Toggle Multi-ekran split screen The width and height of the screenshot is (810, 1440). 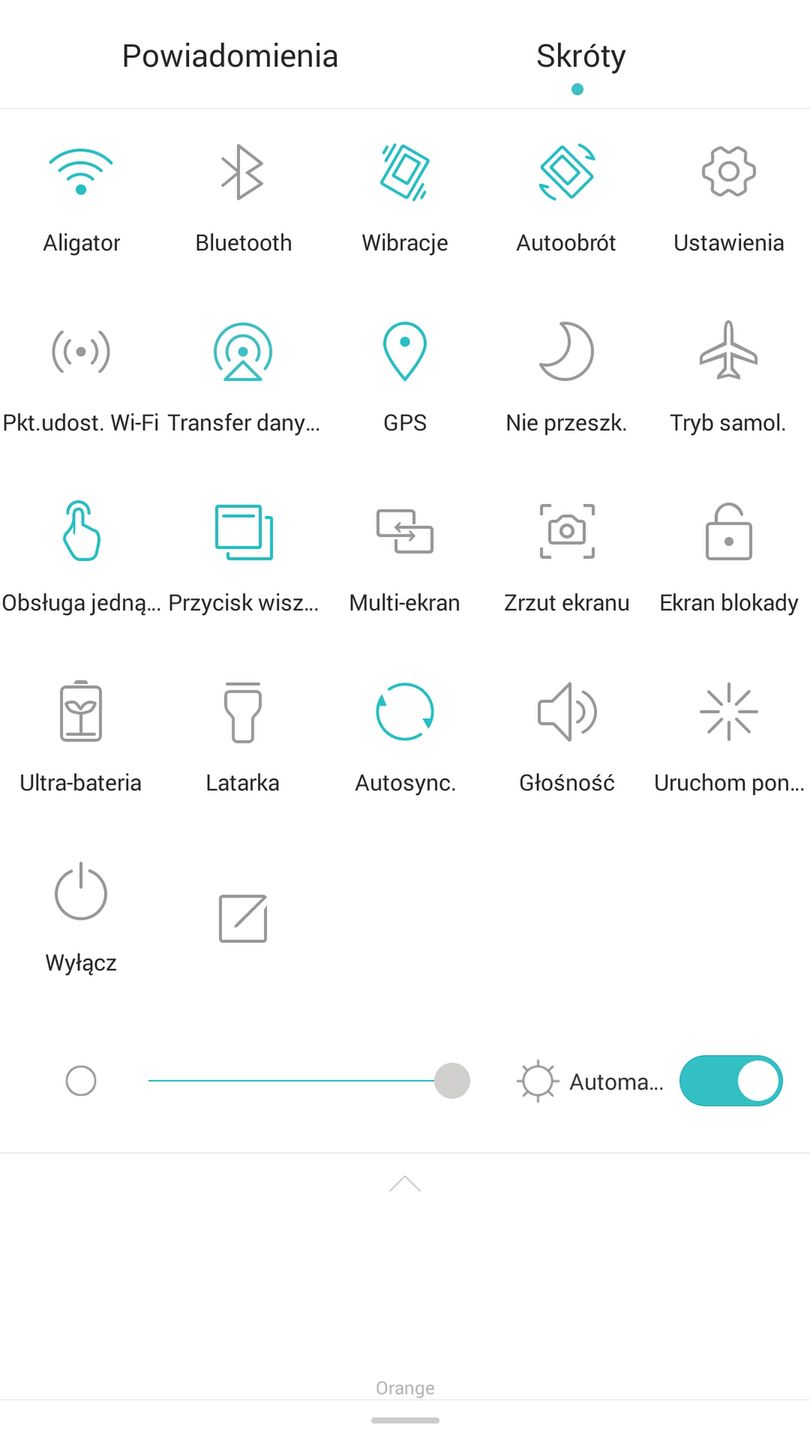click(x=405, y=532)
